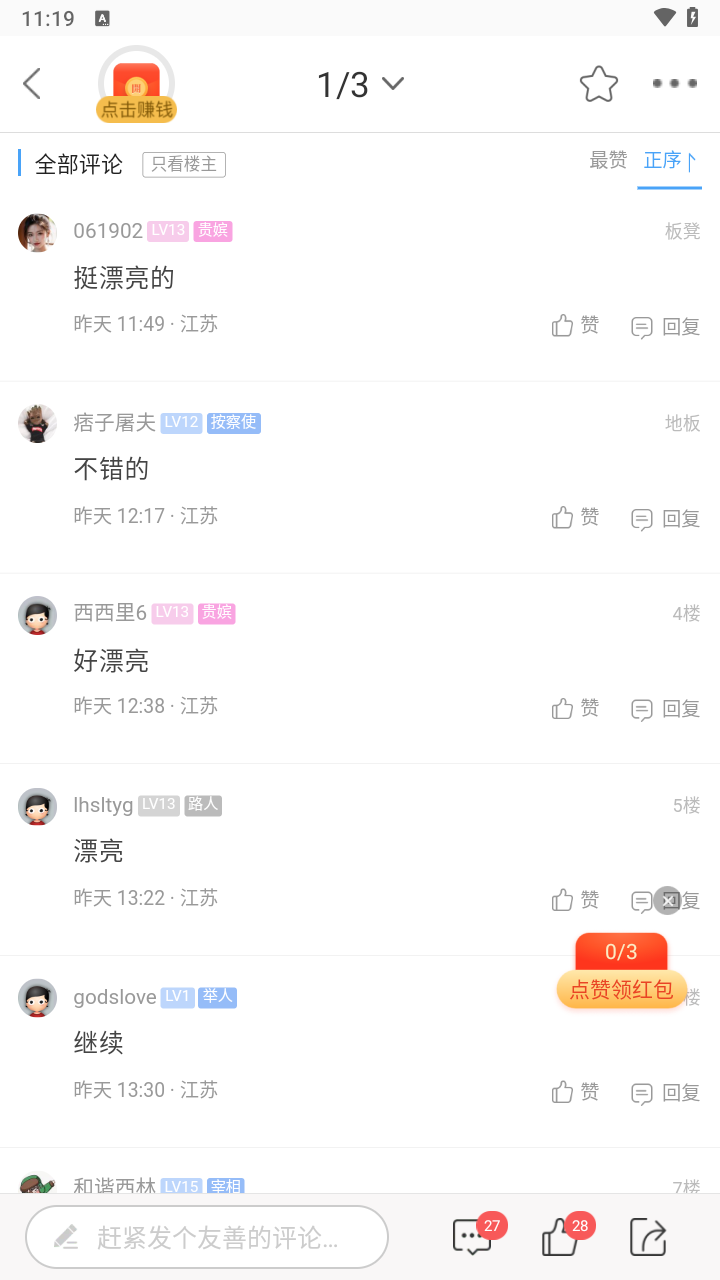Viewport: 720px width, 1280px height.
Task: Reply to 061902's comment
Action: pos(666,327)
